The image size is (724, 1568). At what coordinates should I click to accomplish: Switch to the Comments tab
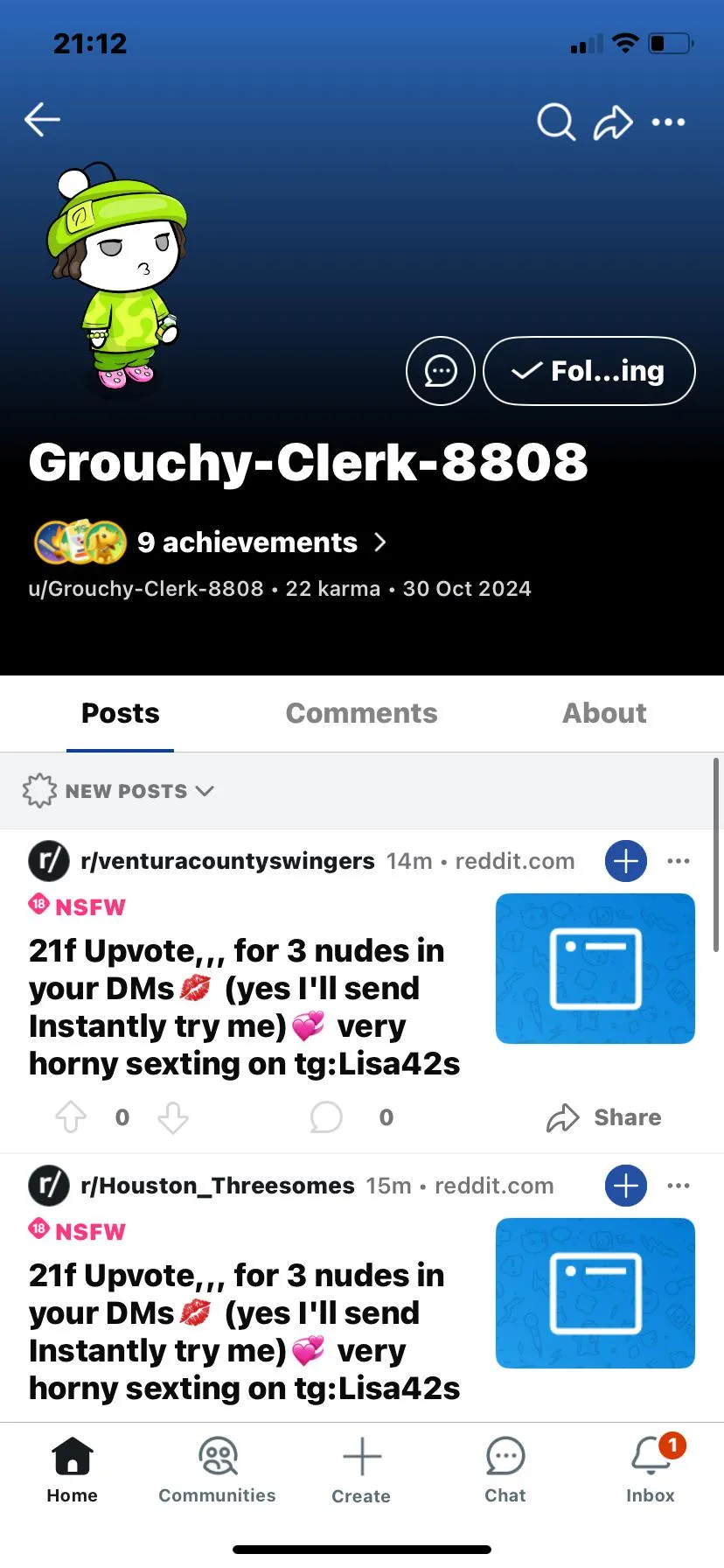point(361,713)
